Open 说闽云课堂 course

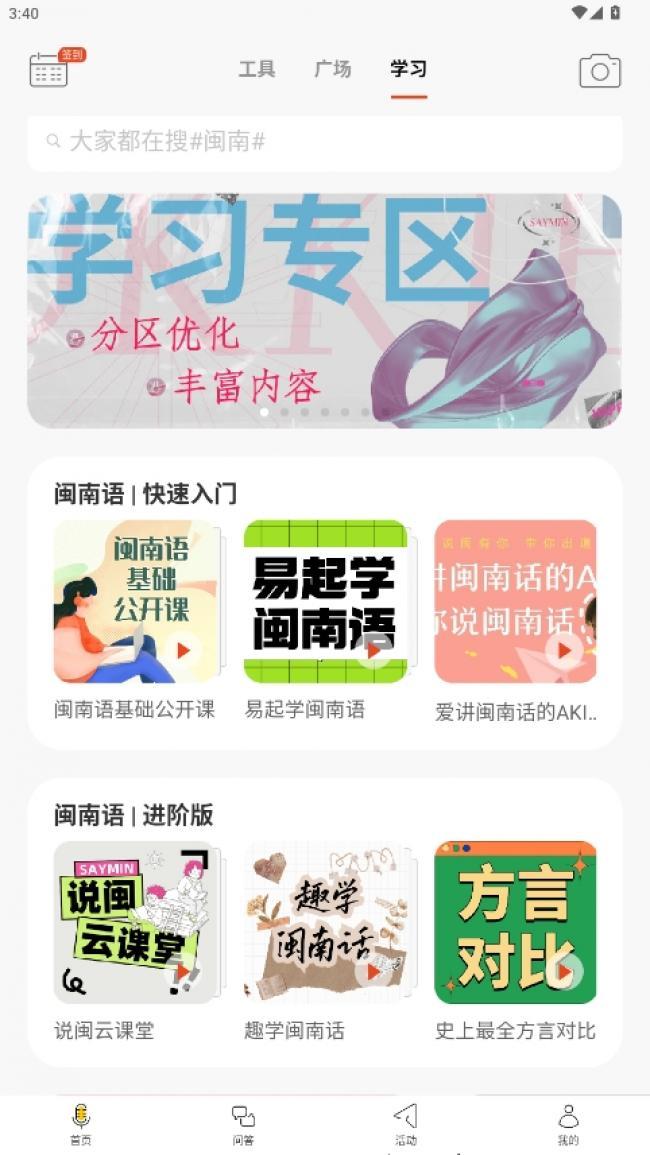click(135, 922)
